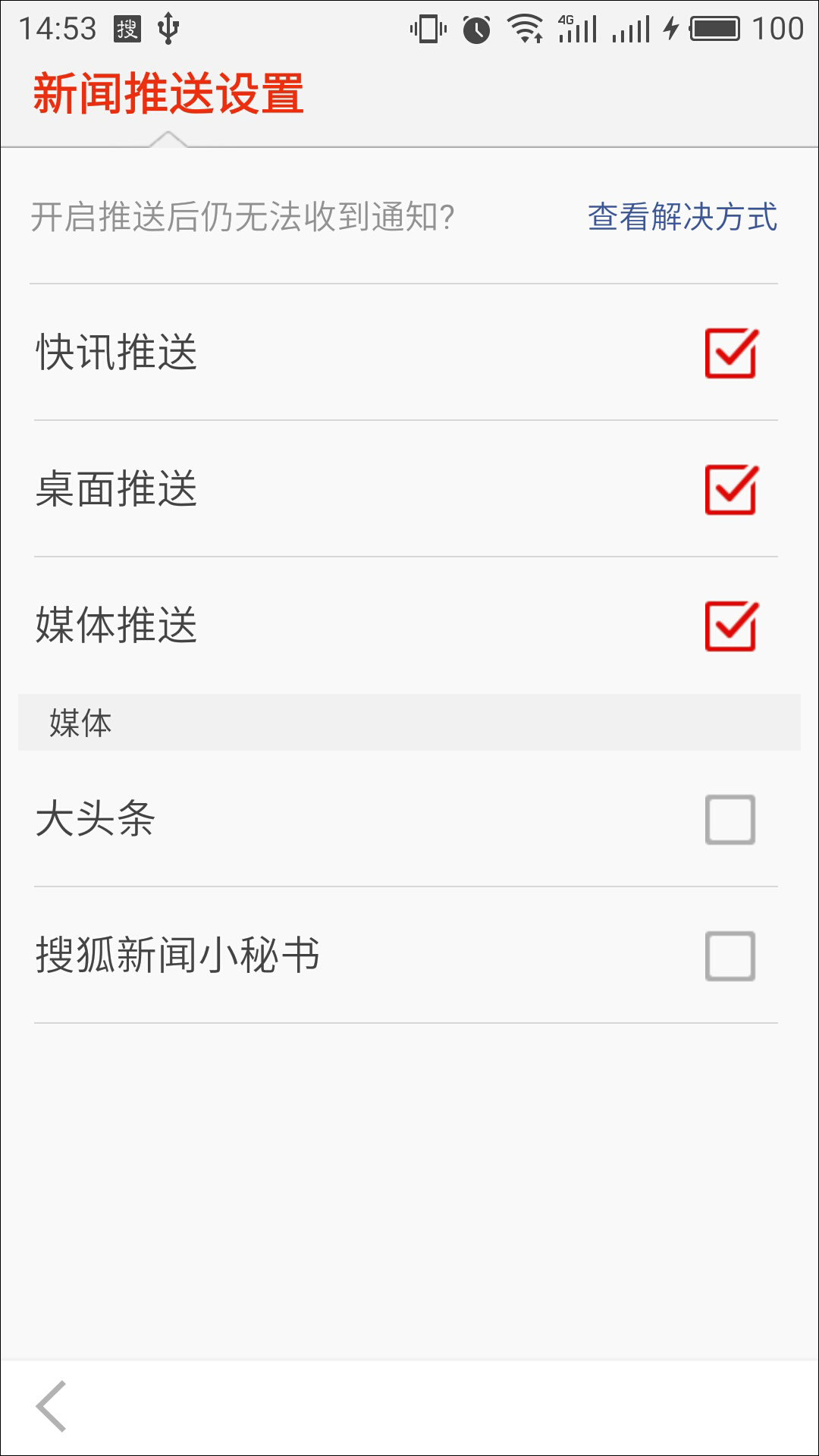Enable the 大头条 checkbox

(x=730, y=820)
